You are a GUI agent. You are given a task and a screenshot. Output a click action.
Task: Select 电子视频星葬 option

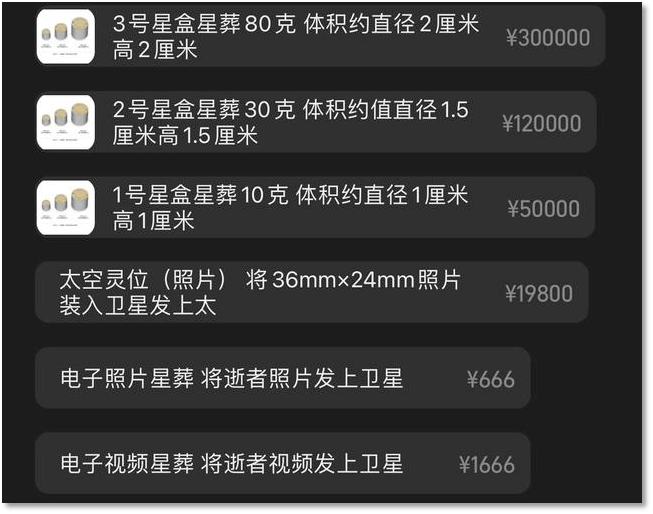click(x=281, y=463)
